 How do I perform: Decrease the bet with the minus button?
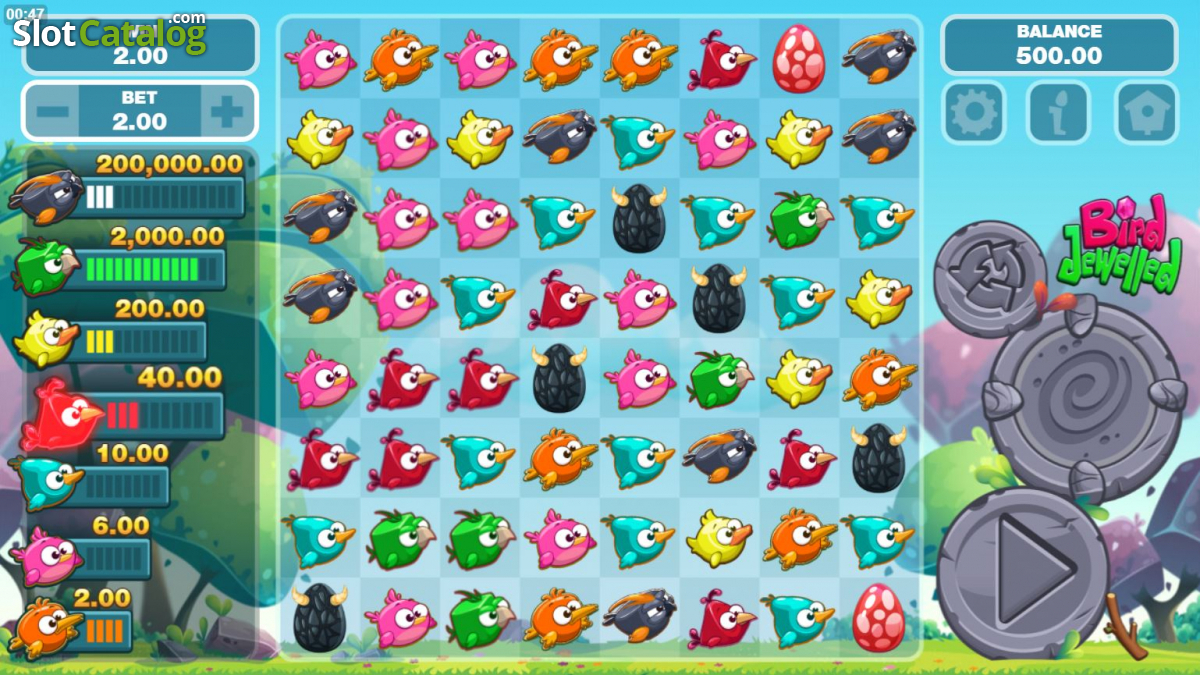[53, 112]
